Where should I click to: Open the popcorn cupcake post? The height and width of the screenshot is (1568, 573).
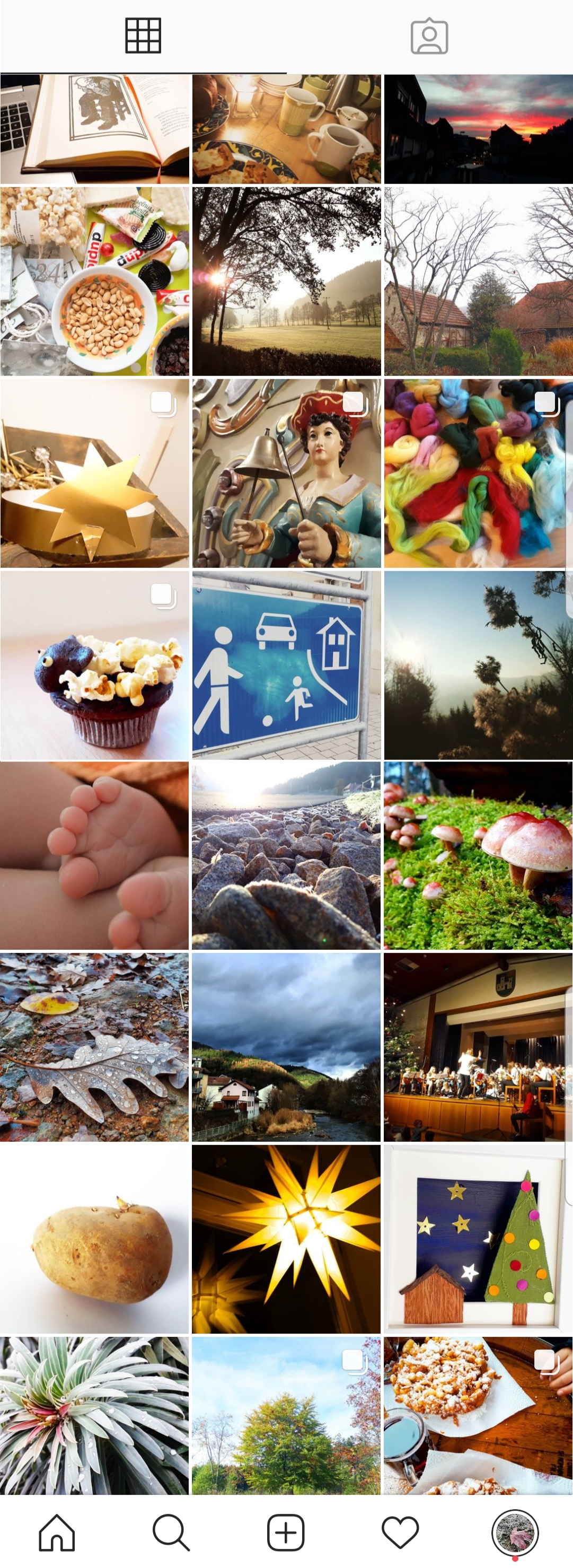click(94, 665)
